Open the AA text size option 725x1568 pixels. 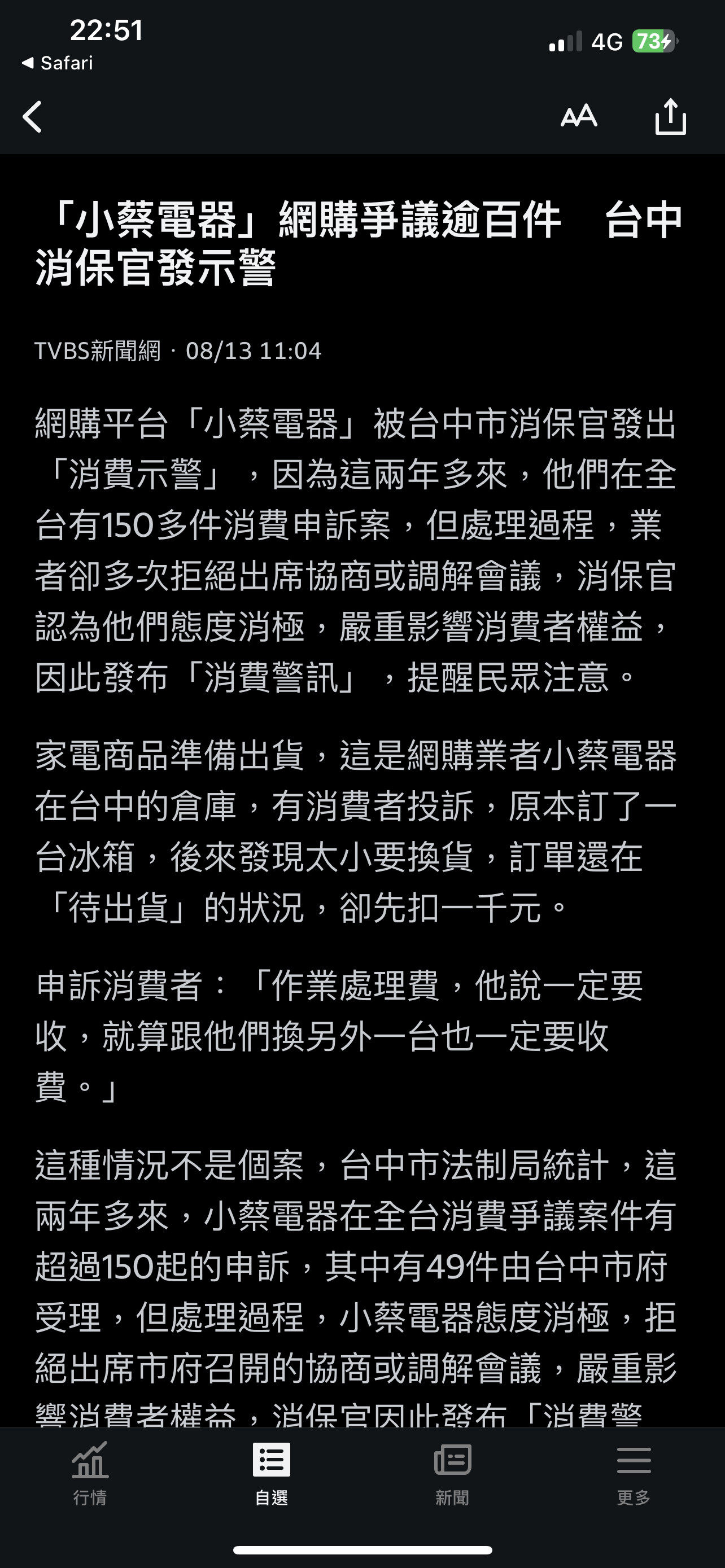578,116
